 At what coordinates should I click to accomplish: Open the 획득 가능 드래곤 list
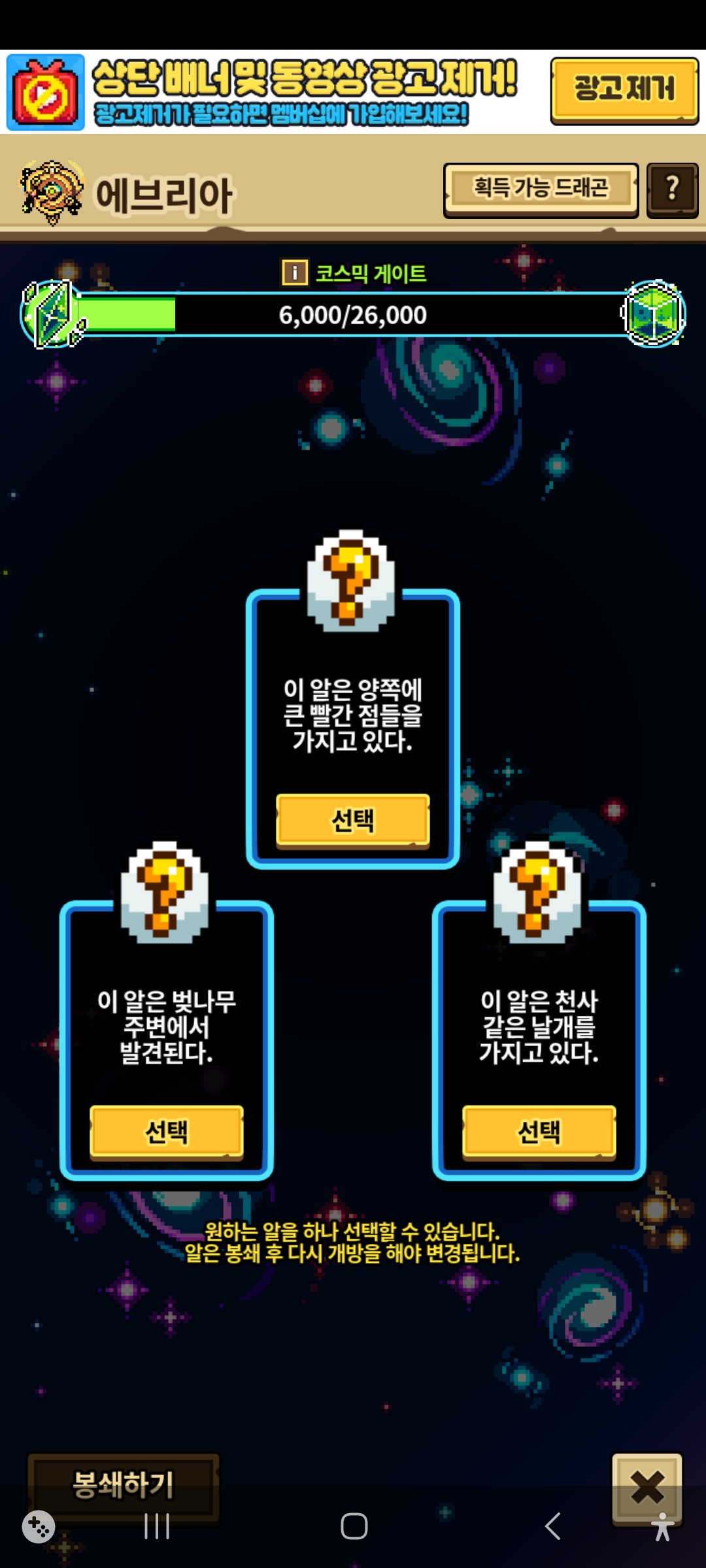(x=541, y=189)
